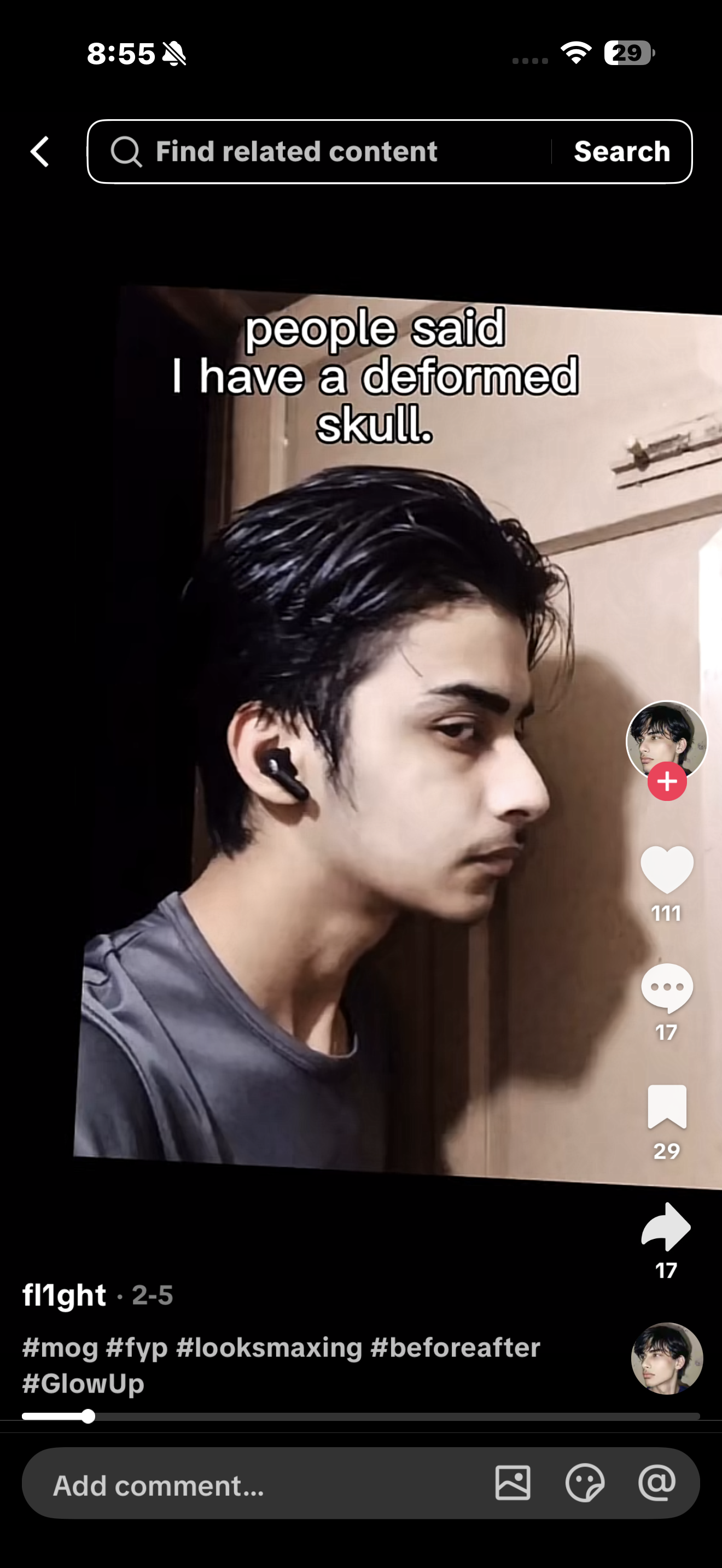
Task: Open the #beforeafter hashtag
Action: pyautogui.click(x=456, y=1348)
